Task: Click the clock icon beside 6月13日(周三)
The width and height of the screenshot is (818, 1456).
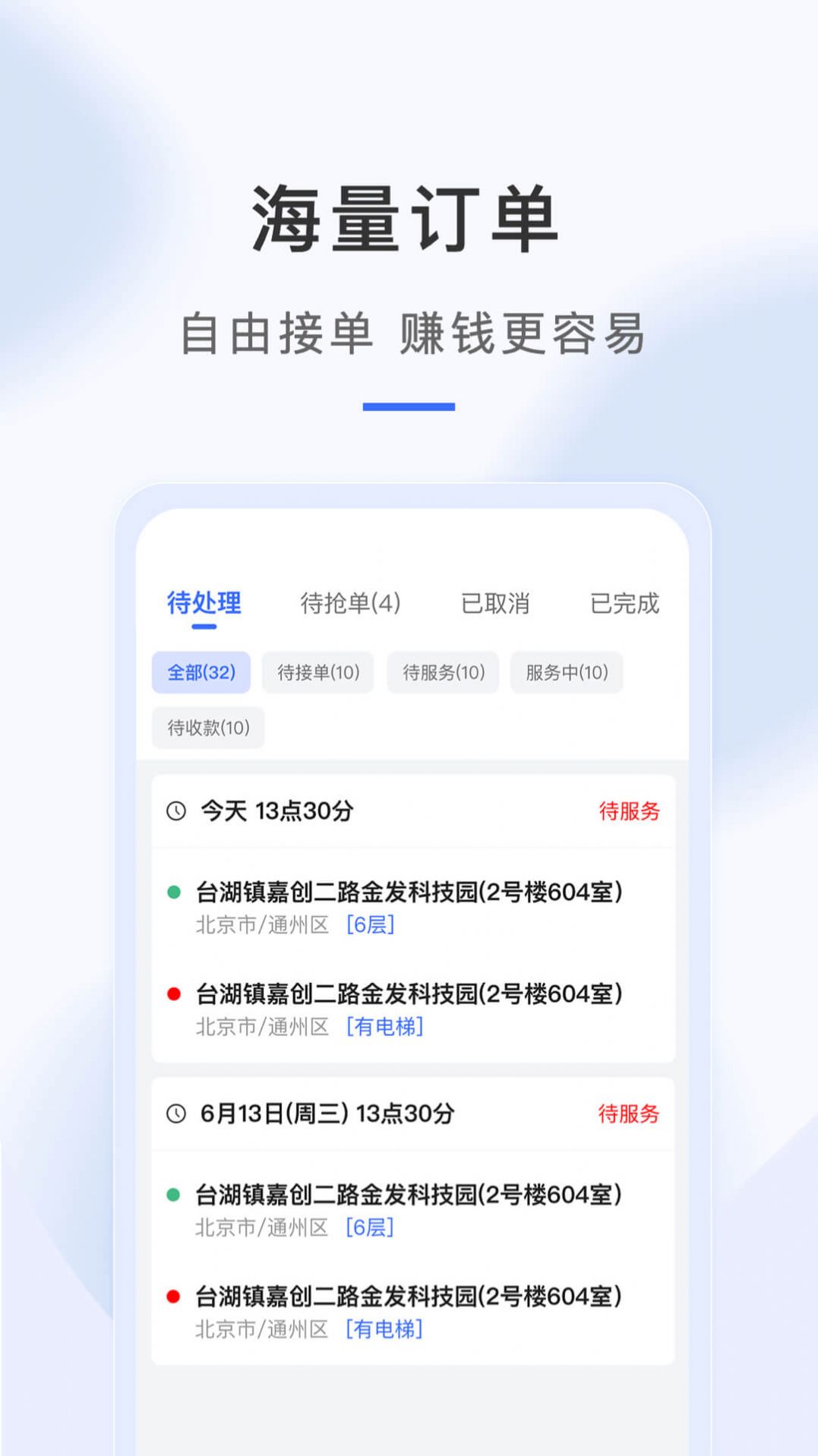Action: pos(176,1115)
